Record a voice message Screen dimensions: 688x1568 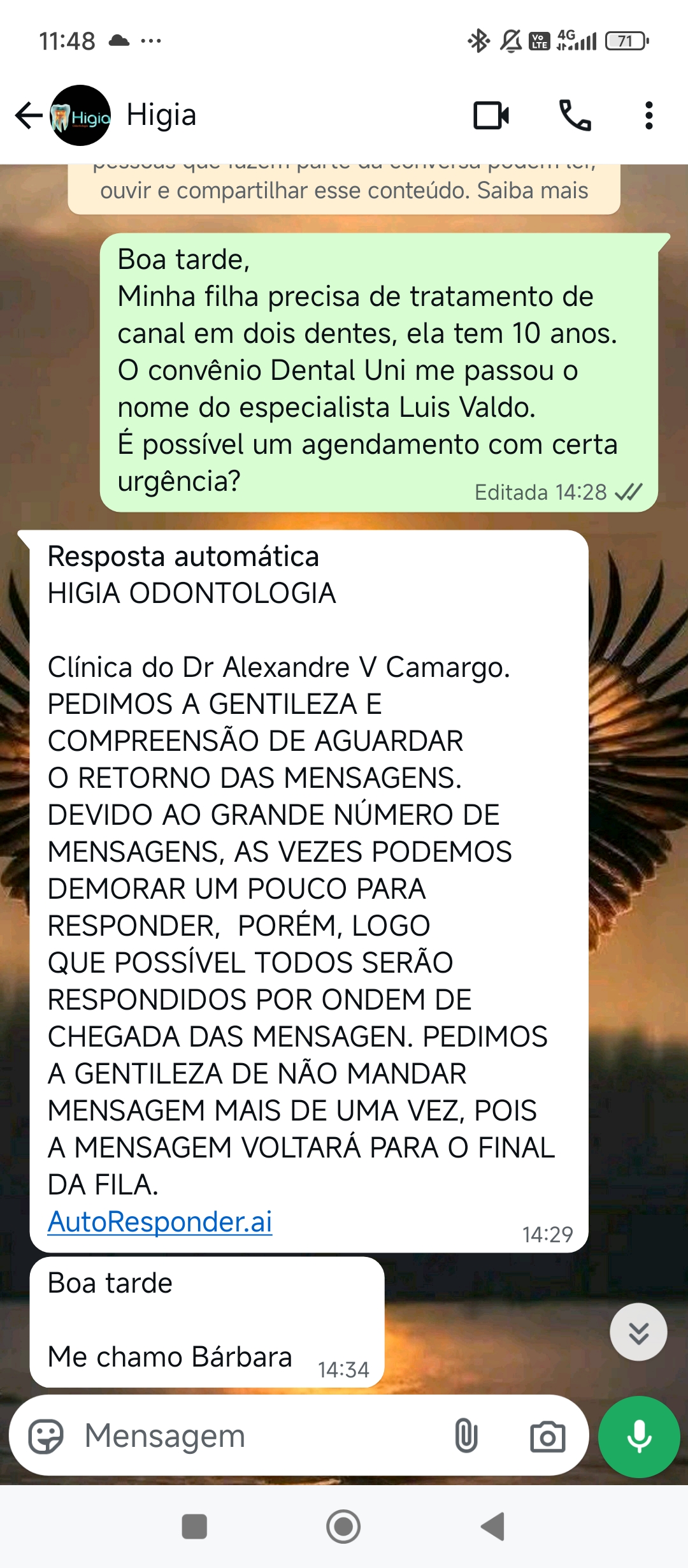click(x=639, y=1437)
